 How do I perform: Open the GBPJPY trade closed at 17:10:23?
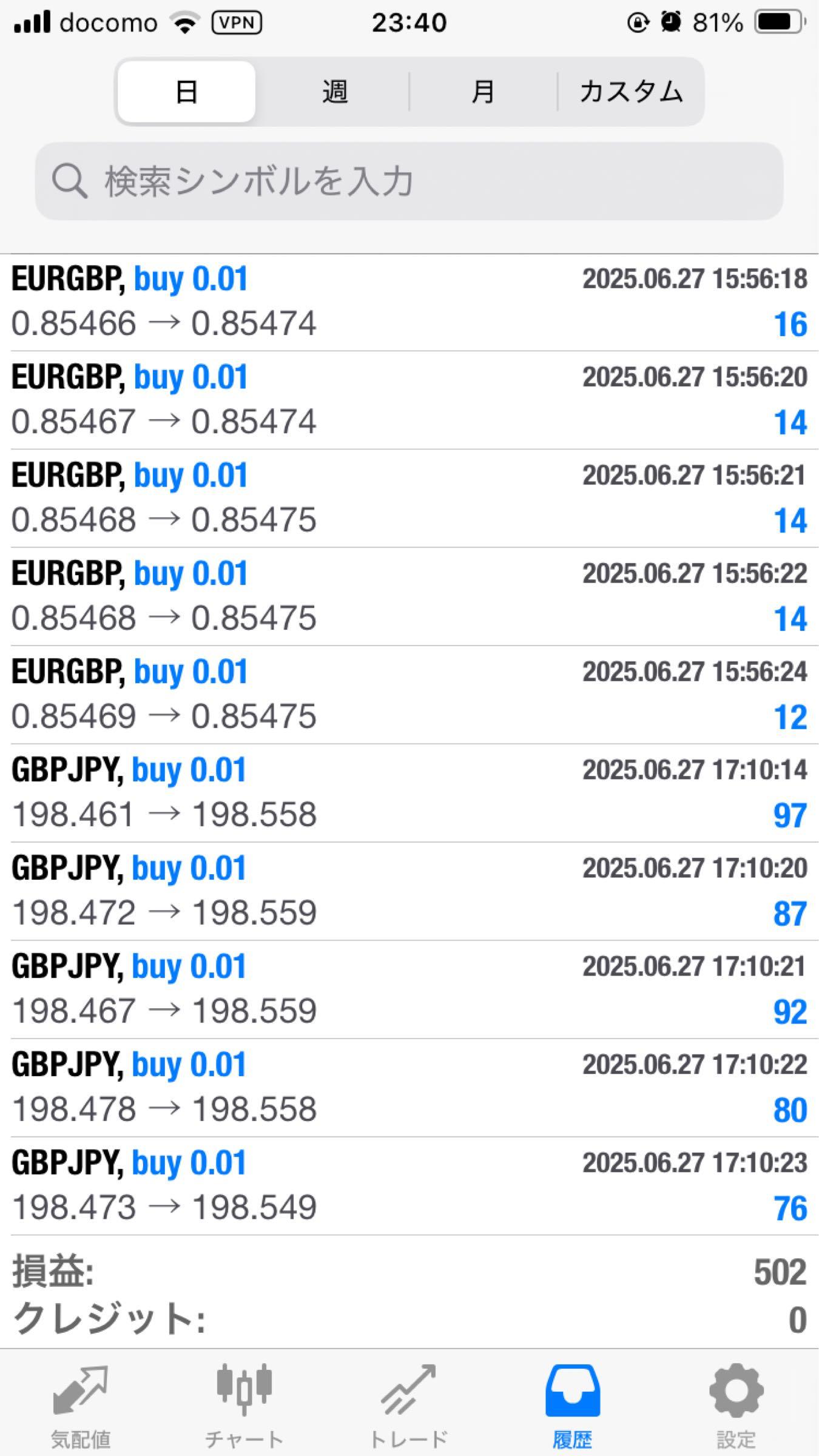409,1187
